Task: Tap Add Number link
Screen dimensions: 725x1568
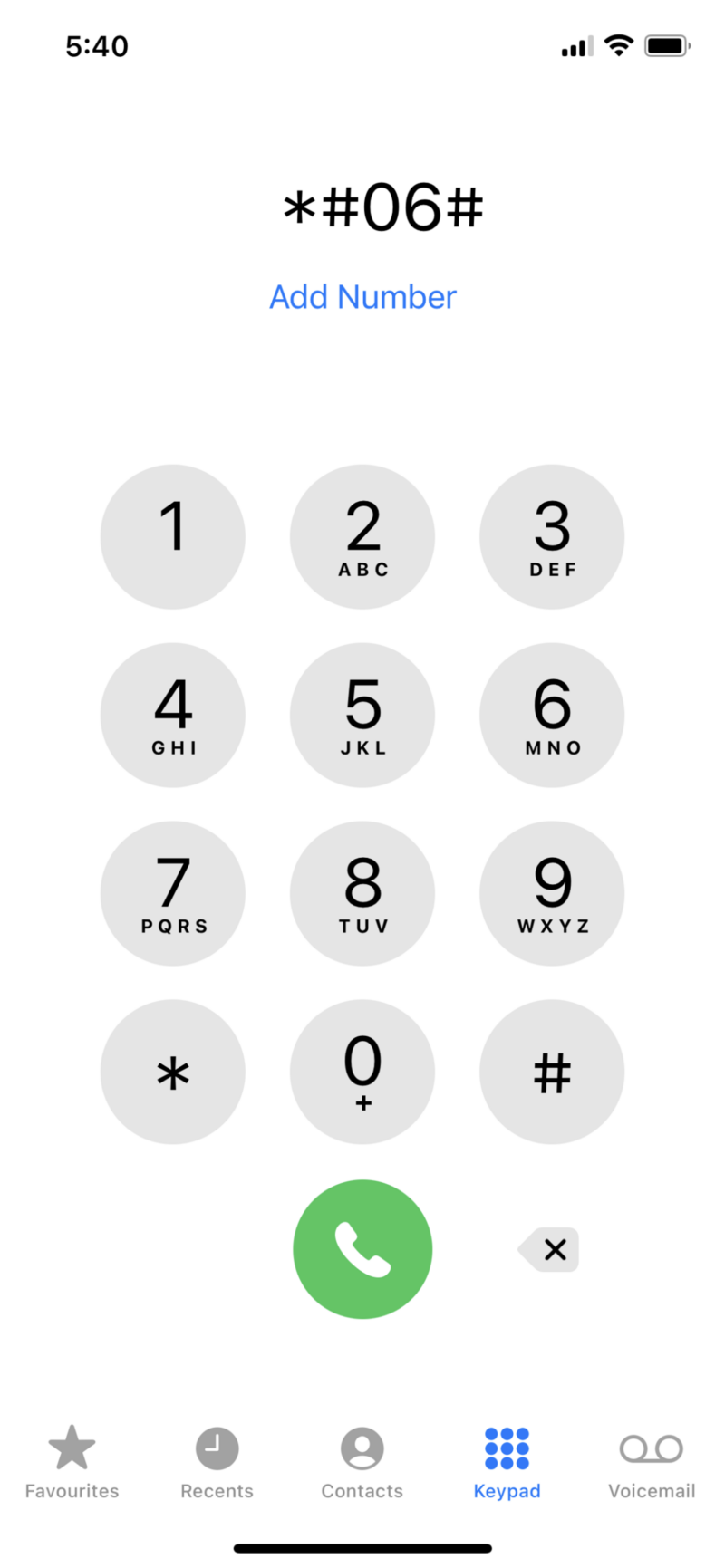Action: (362, 297)
